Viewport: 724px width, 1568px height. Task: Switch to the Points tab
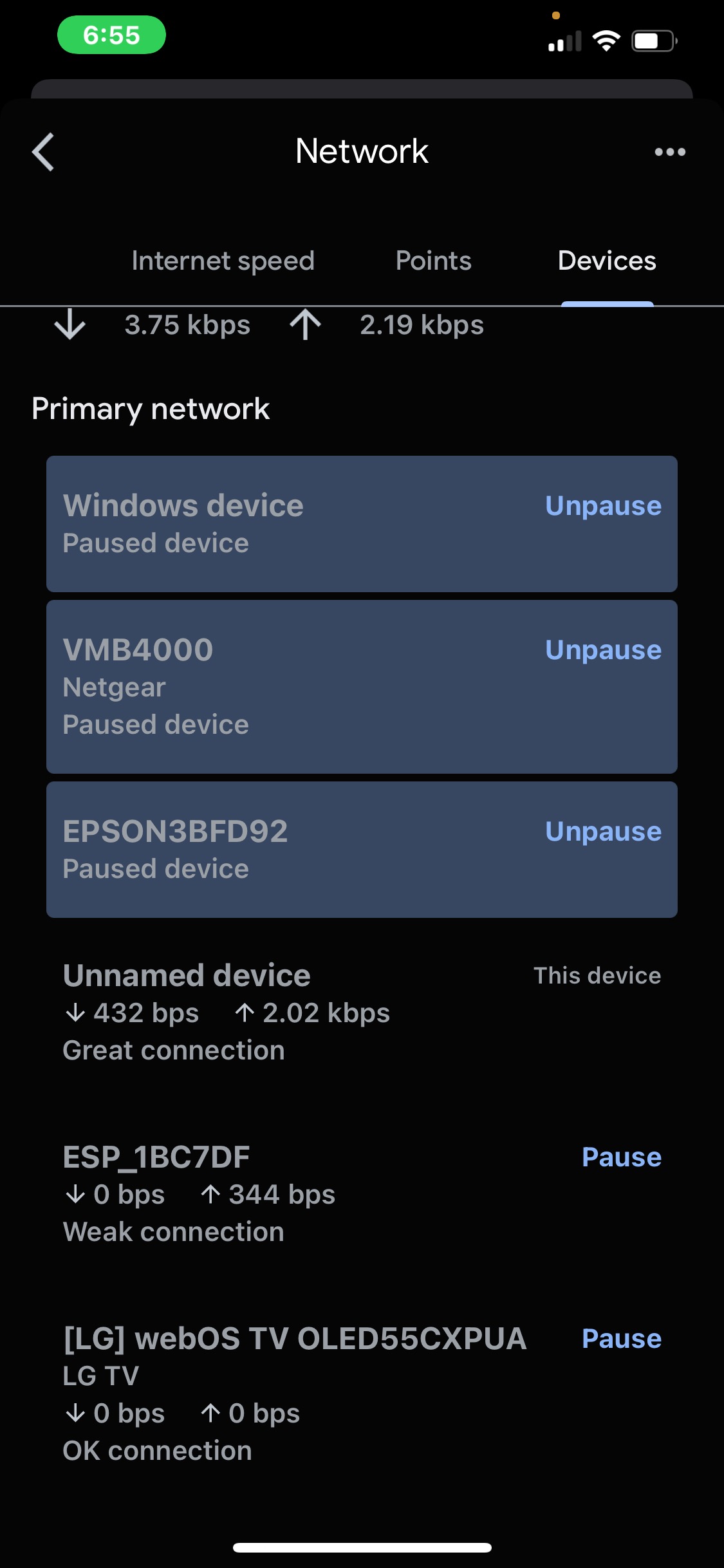(x=433, y=261)
